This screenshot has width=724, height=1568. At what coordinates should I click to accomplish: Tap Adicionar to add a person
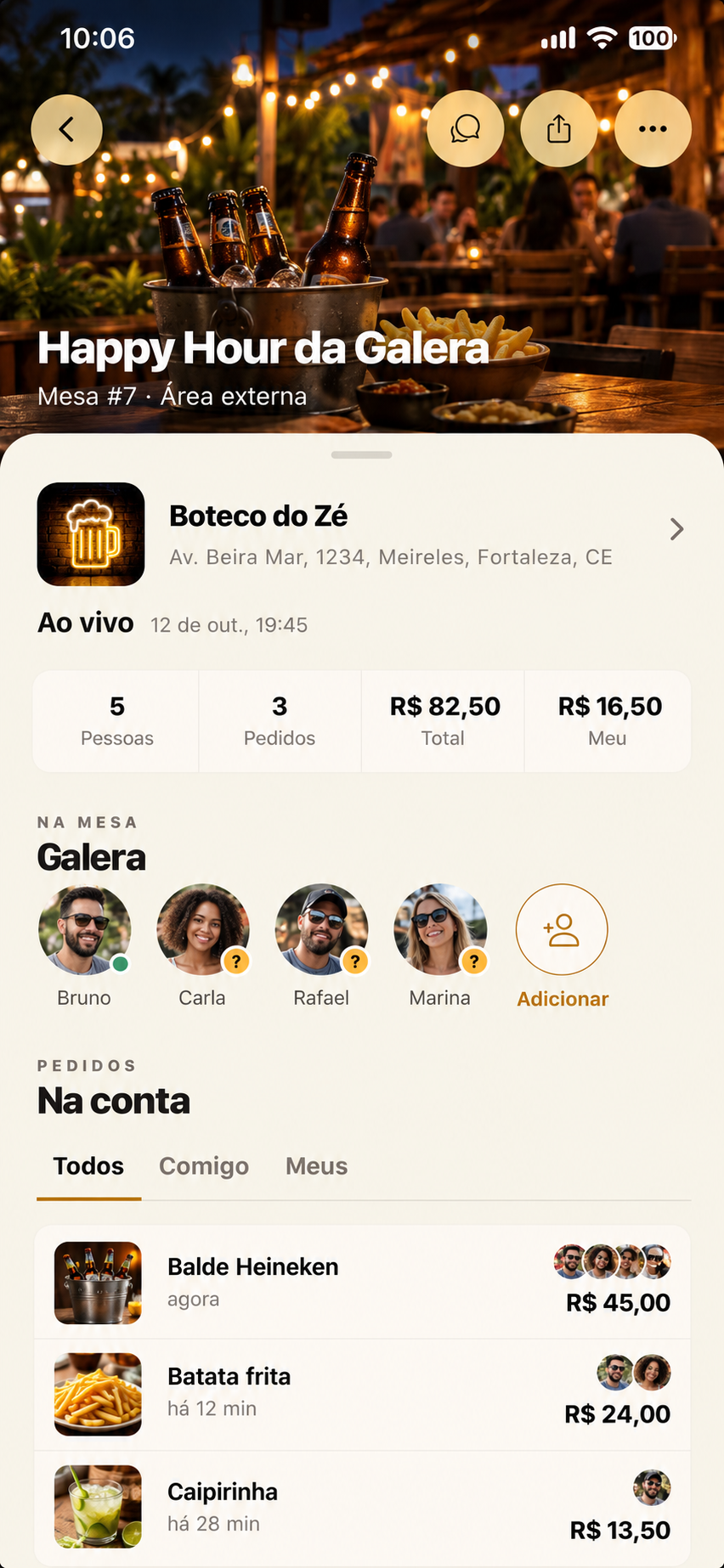click(562, 946)
